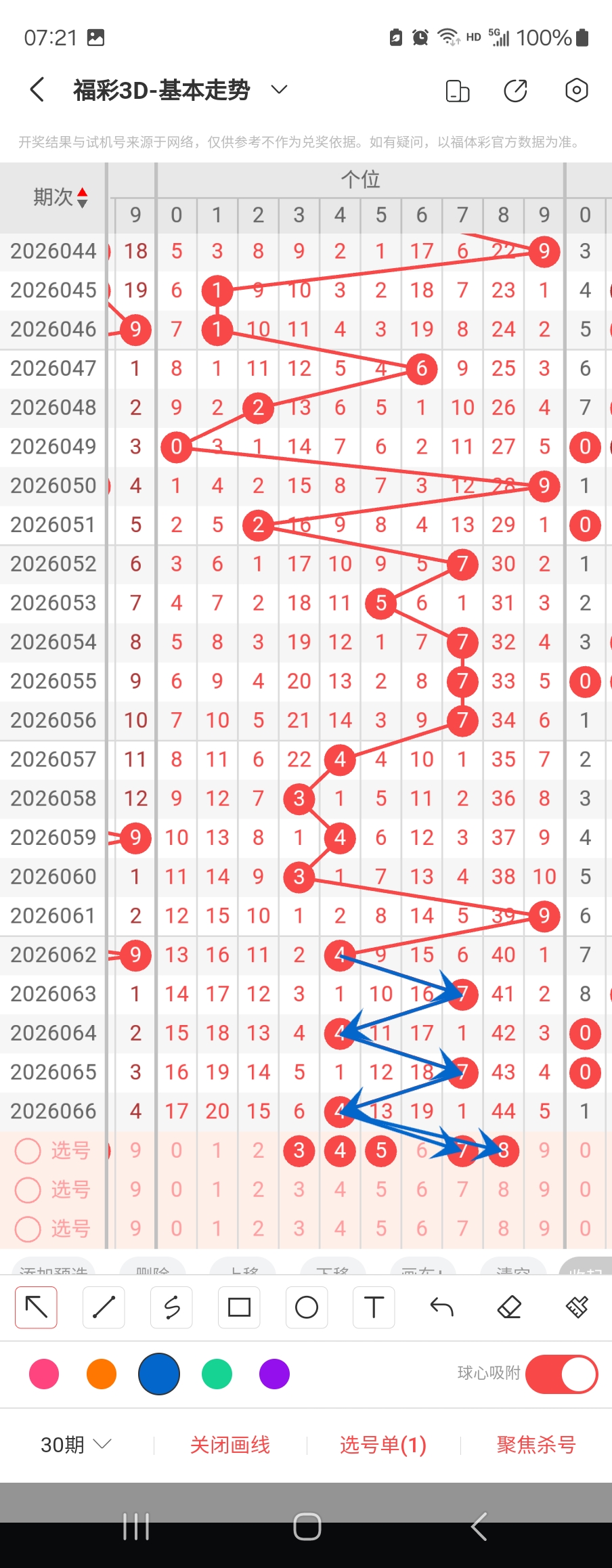Image resolution: width=612 pixels, height=1568 pixels.
Task: Turn off 球心吸附 switch
Action: click(x=561, y=1374)
